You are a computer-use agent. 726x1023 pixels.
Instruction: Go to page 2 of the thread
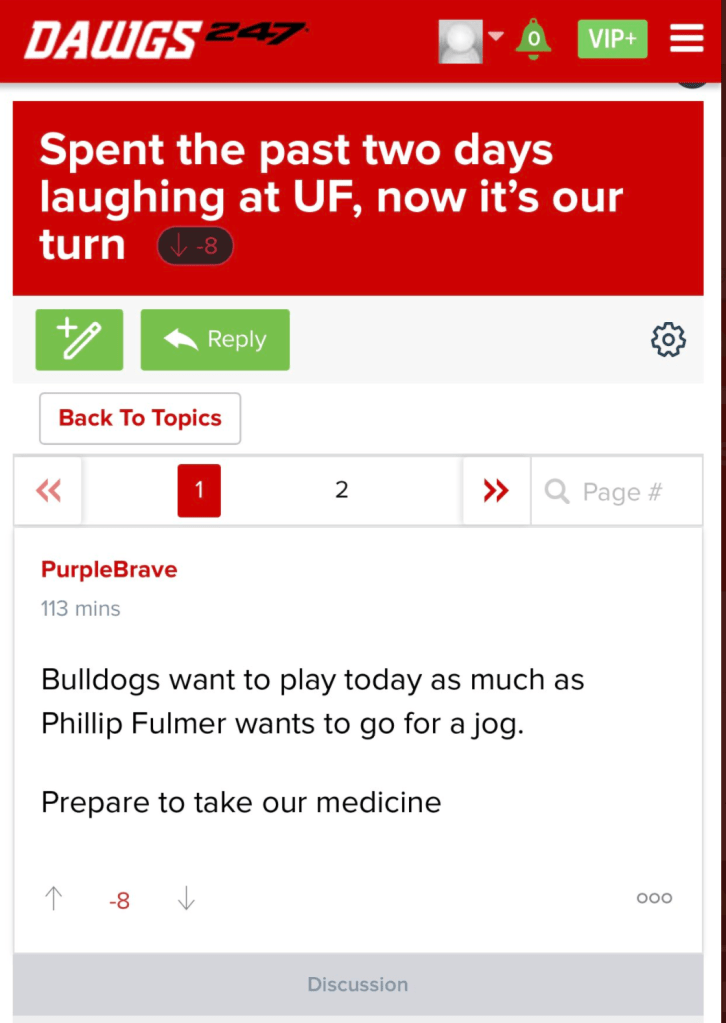click(x=341, y=490)
